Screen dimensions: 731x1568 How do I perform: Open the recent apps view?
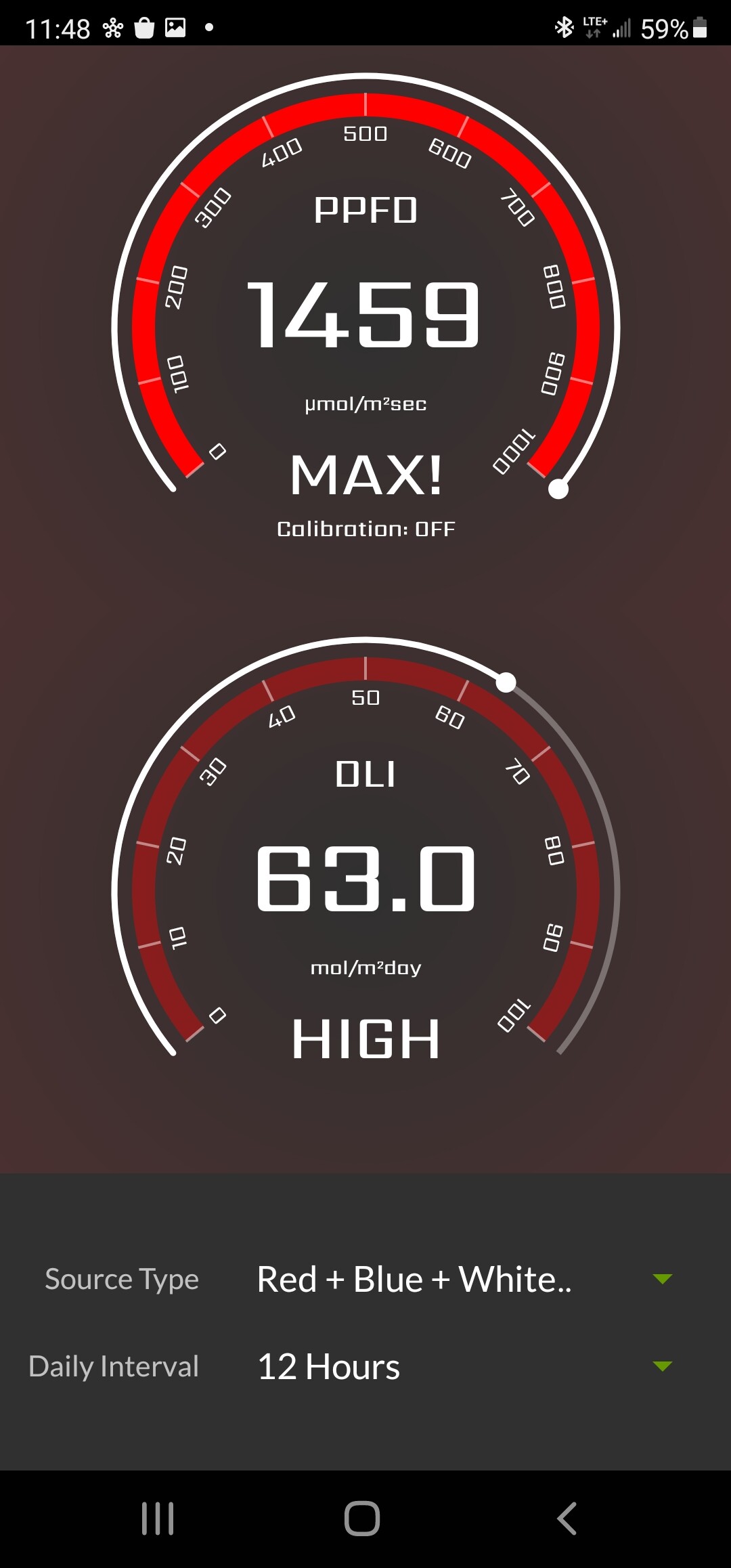point(158,1519)
